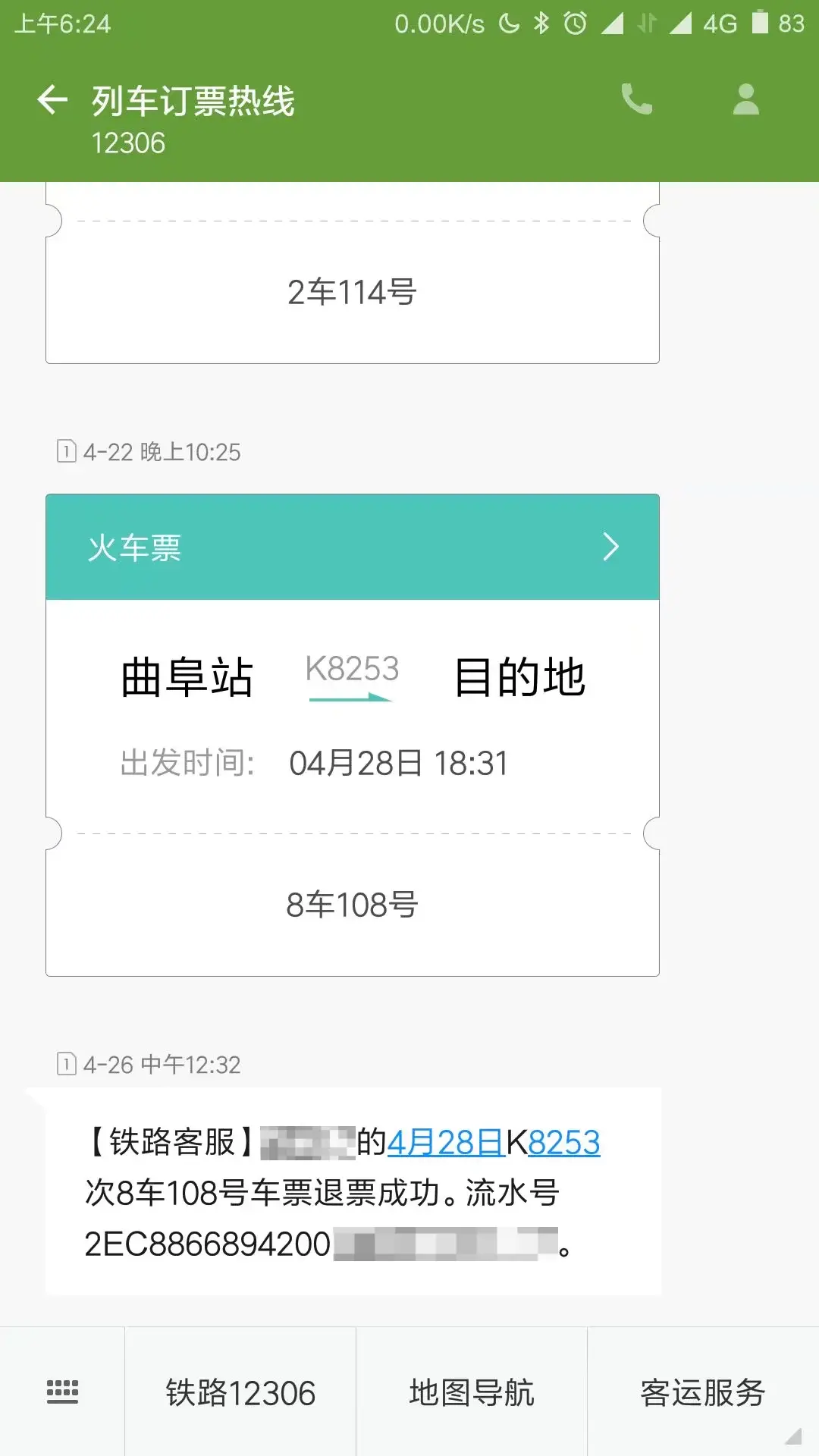Open the contact profile icon
Viewport: 819px width, 1456px height.
(745, 99)
